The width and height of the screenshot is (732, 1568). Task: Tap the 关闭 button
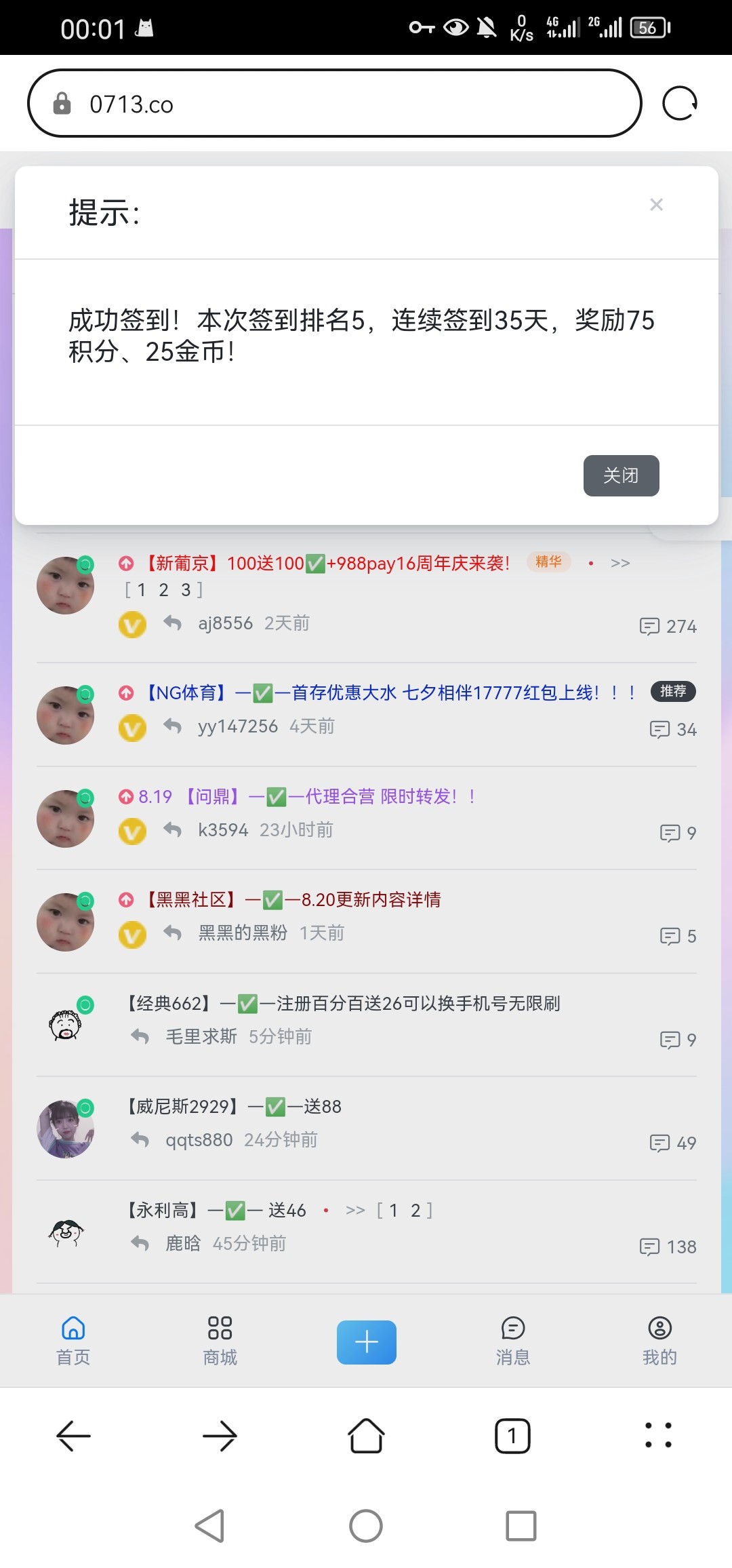click(621, 475)
